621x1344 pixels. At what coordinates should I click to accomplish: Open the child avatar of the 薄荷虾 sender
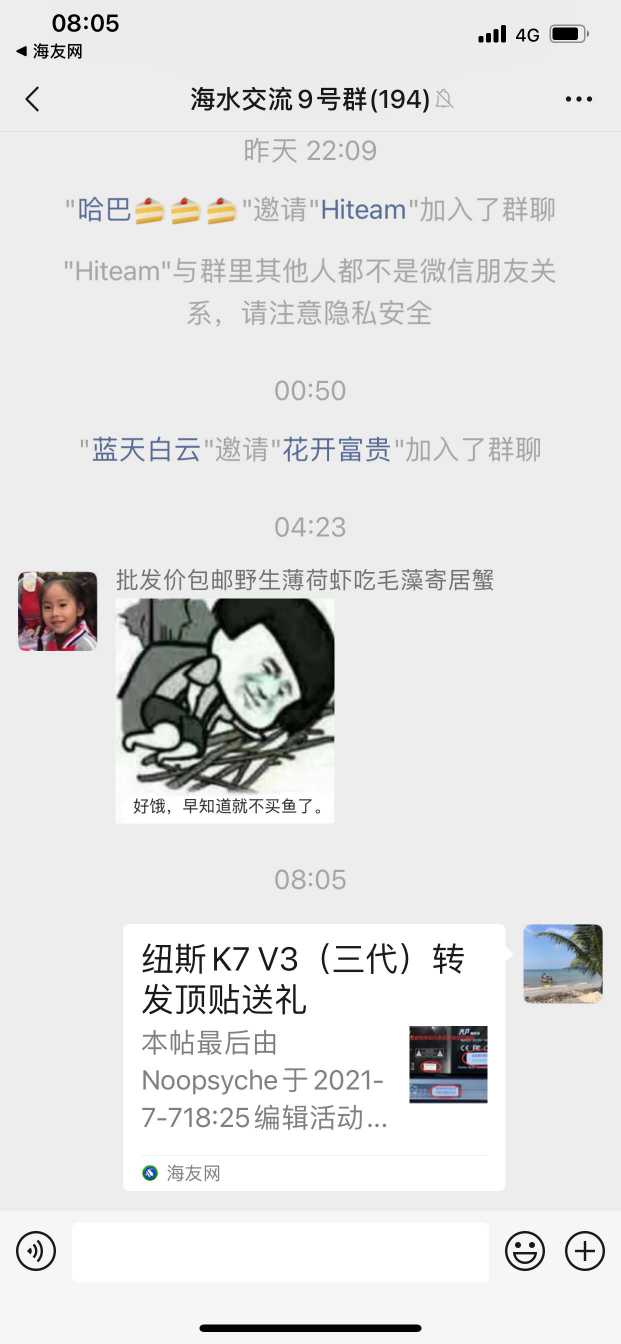pos(58,611)
